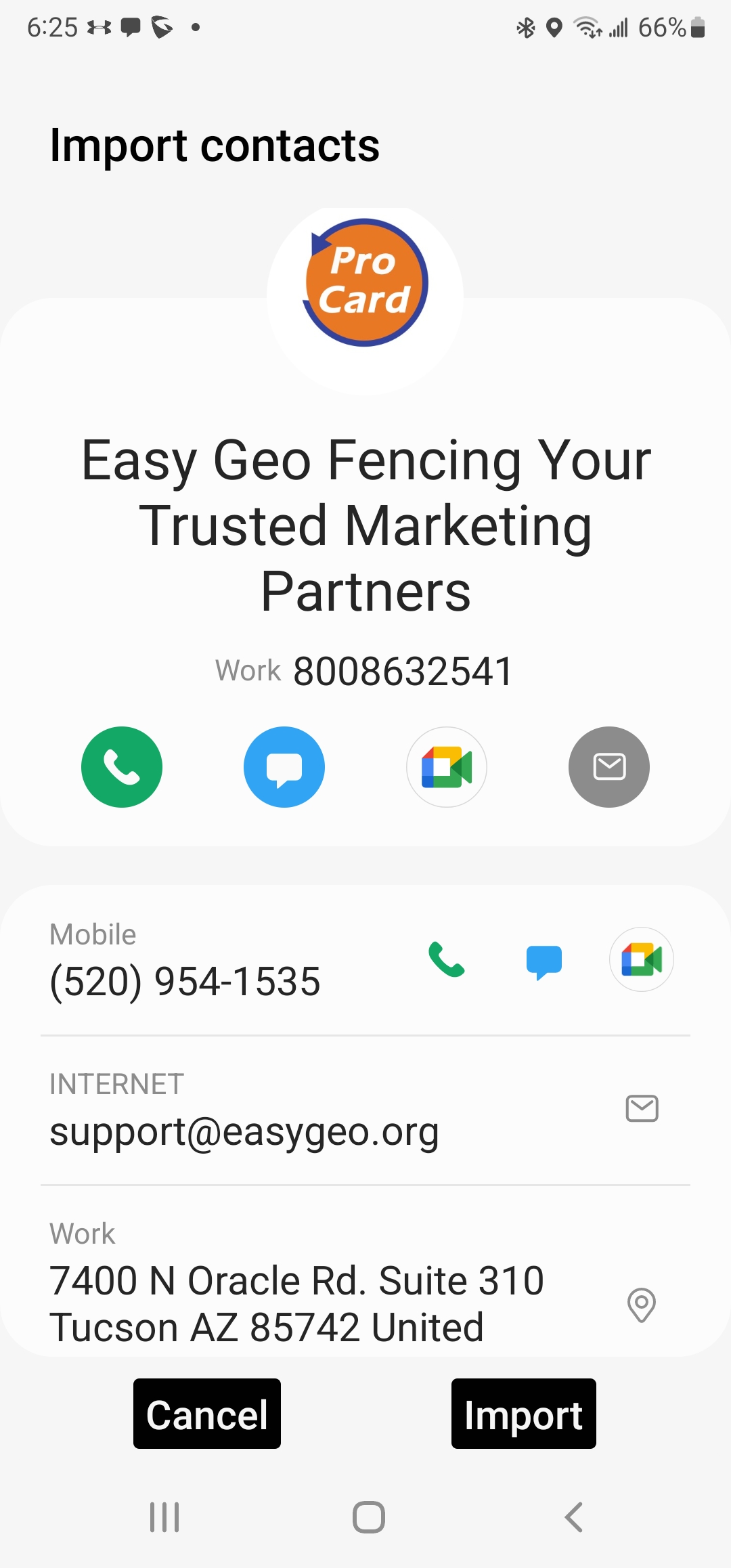Viewport: 731px width, 1568px height.
Task: Import this contact
Action: (x=523, y=1414)
